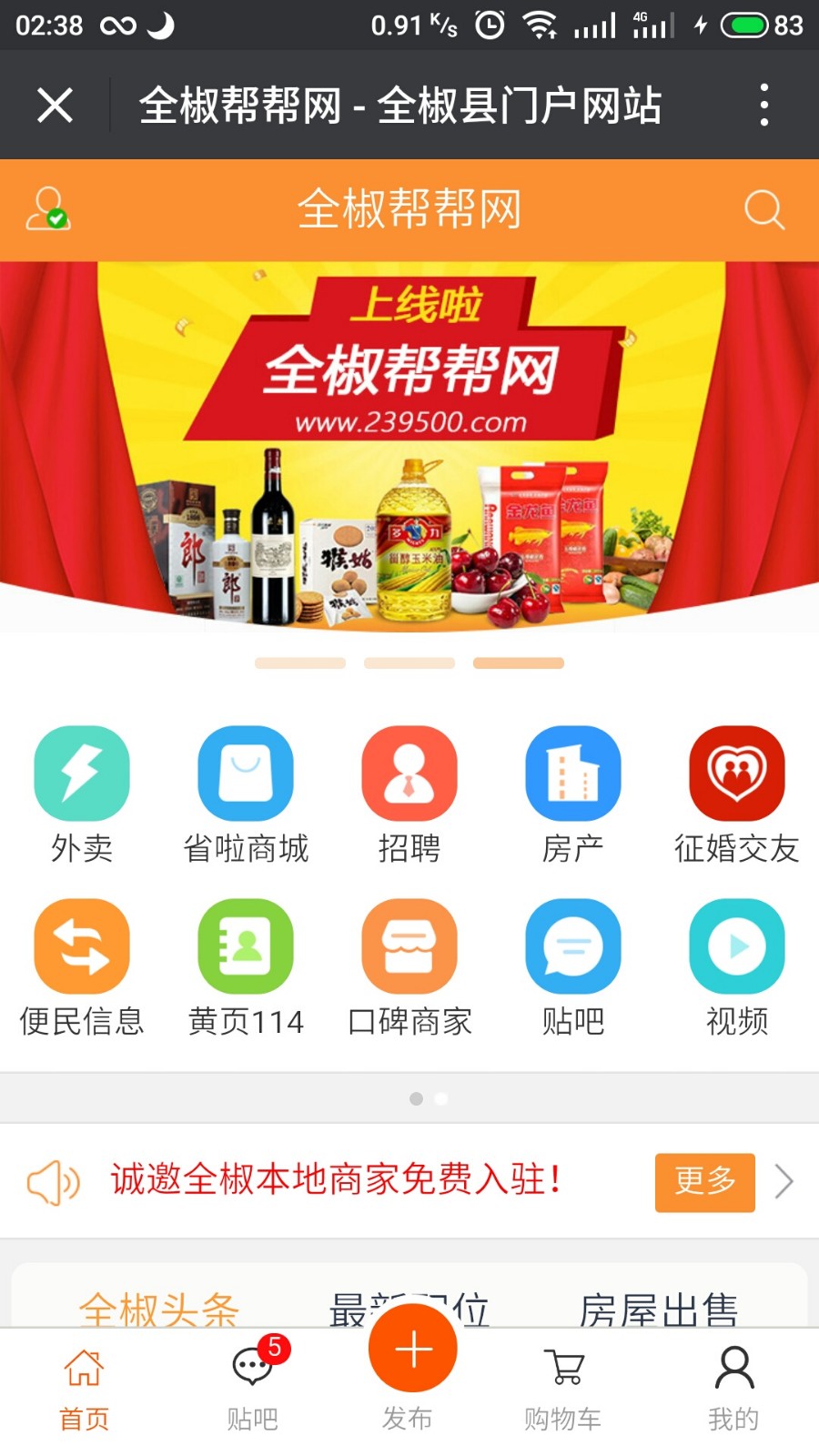Read the 诚邀全椒本地商家免费入驻 notice
This screenshot has height=1456, width=819.
point(335,1180)
